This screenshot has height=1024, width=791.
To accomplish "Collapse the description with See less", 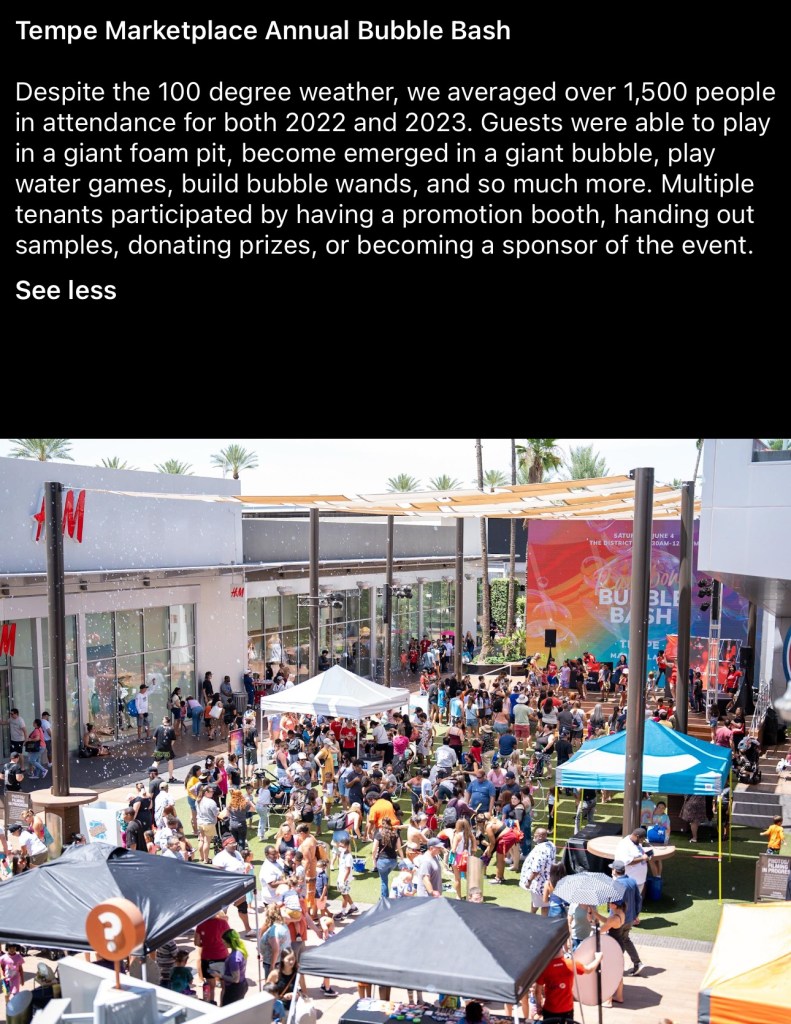I will point(66,291).
